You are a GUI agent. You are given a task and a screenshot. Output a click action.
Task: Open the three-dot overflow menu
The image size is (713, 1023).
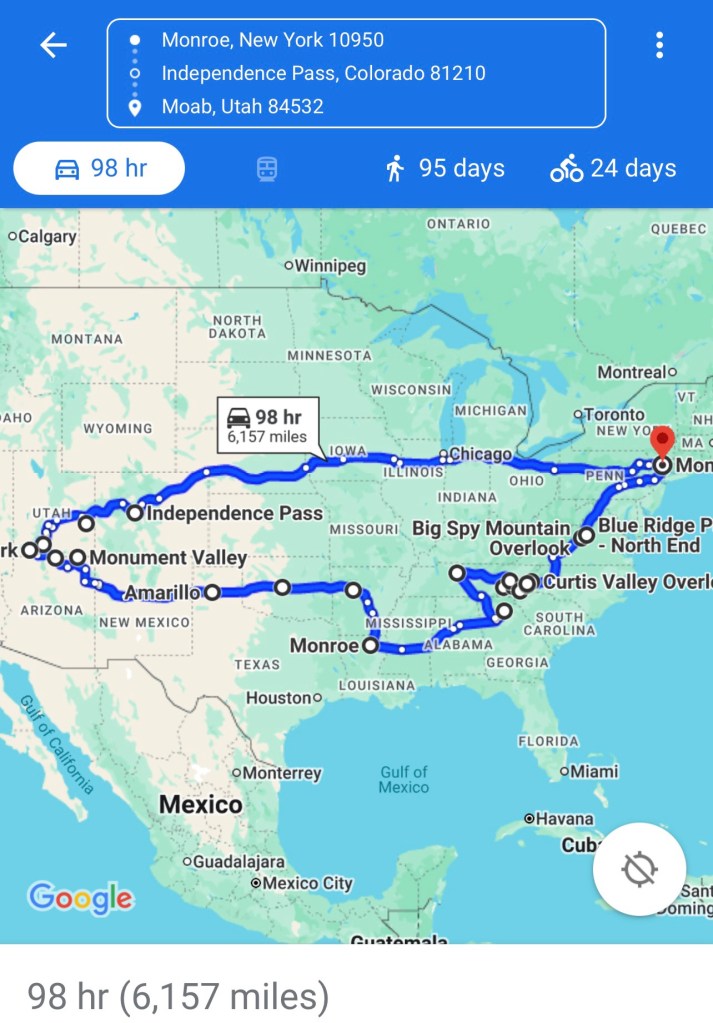[659, 45]
